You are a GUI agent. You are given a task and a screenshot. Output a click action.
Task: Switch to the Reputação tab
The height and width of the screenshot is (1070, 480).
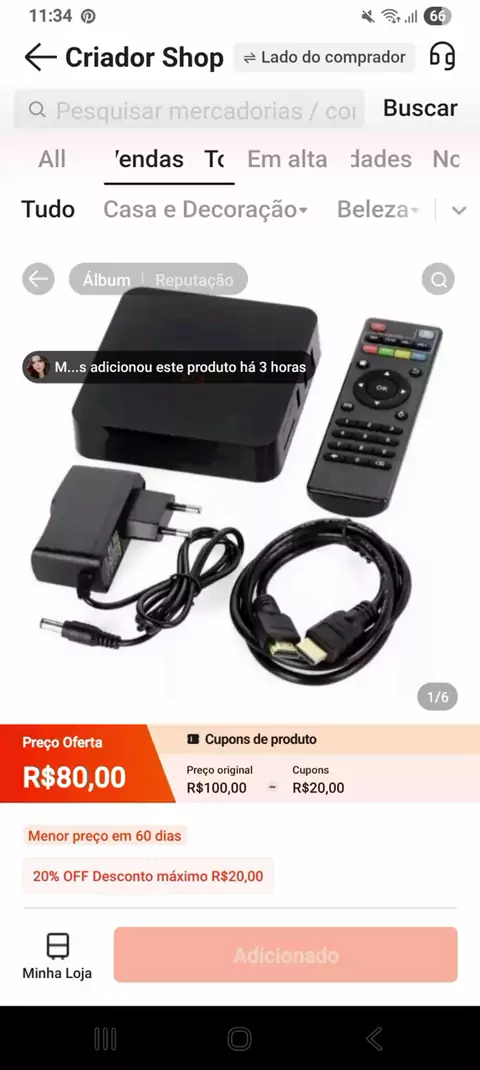coord(194,280)
